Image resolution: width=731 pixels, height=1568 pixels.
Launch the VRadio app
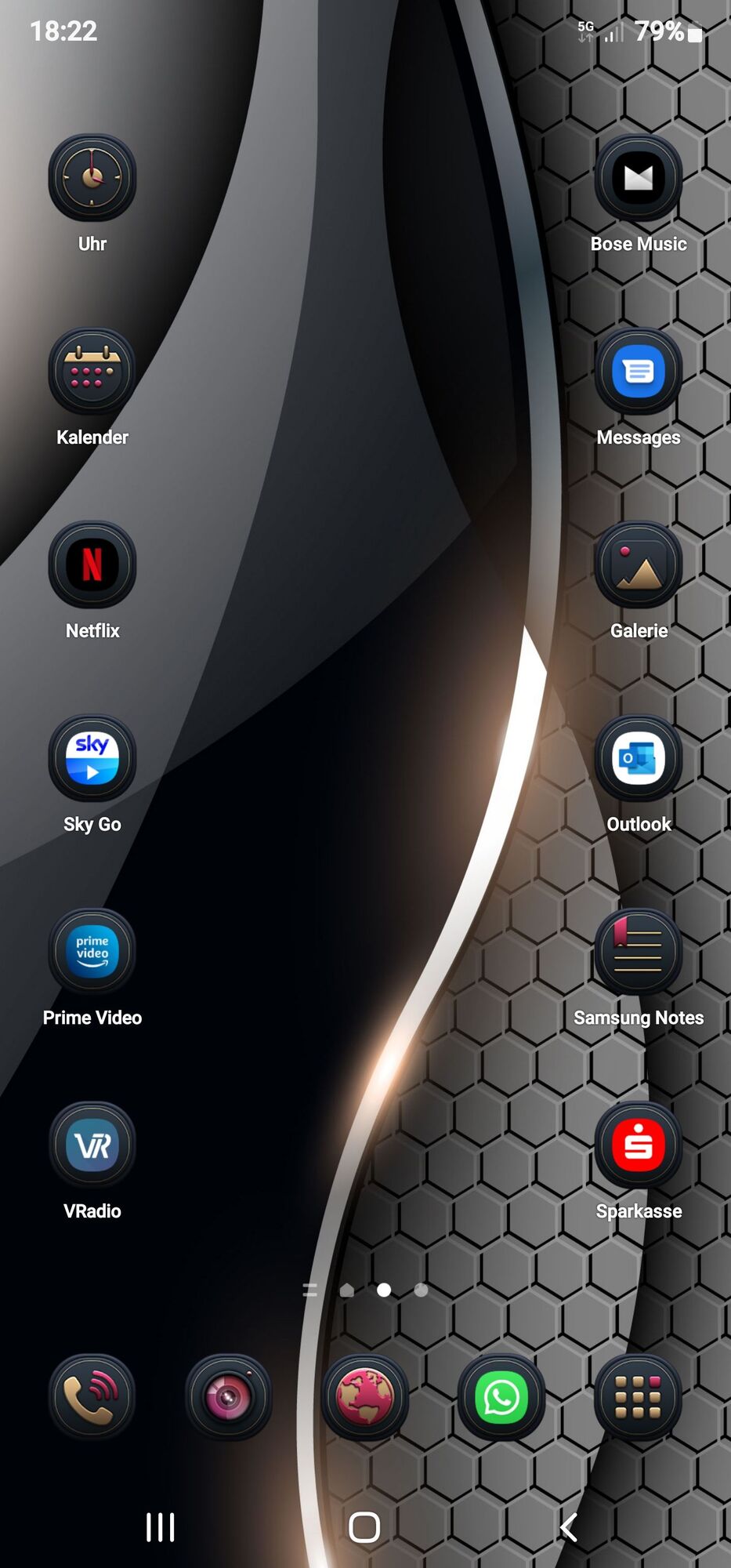(x=92, y=1145)
